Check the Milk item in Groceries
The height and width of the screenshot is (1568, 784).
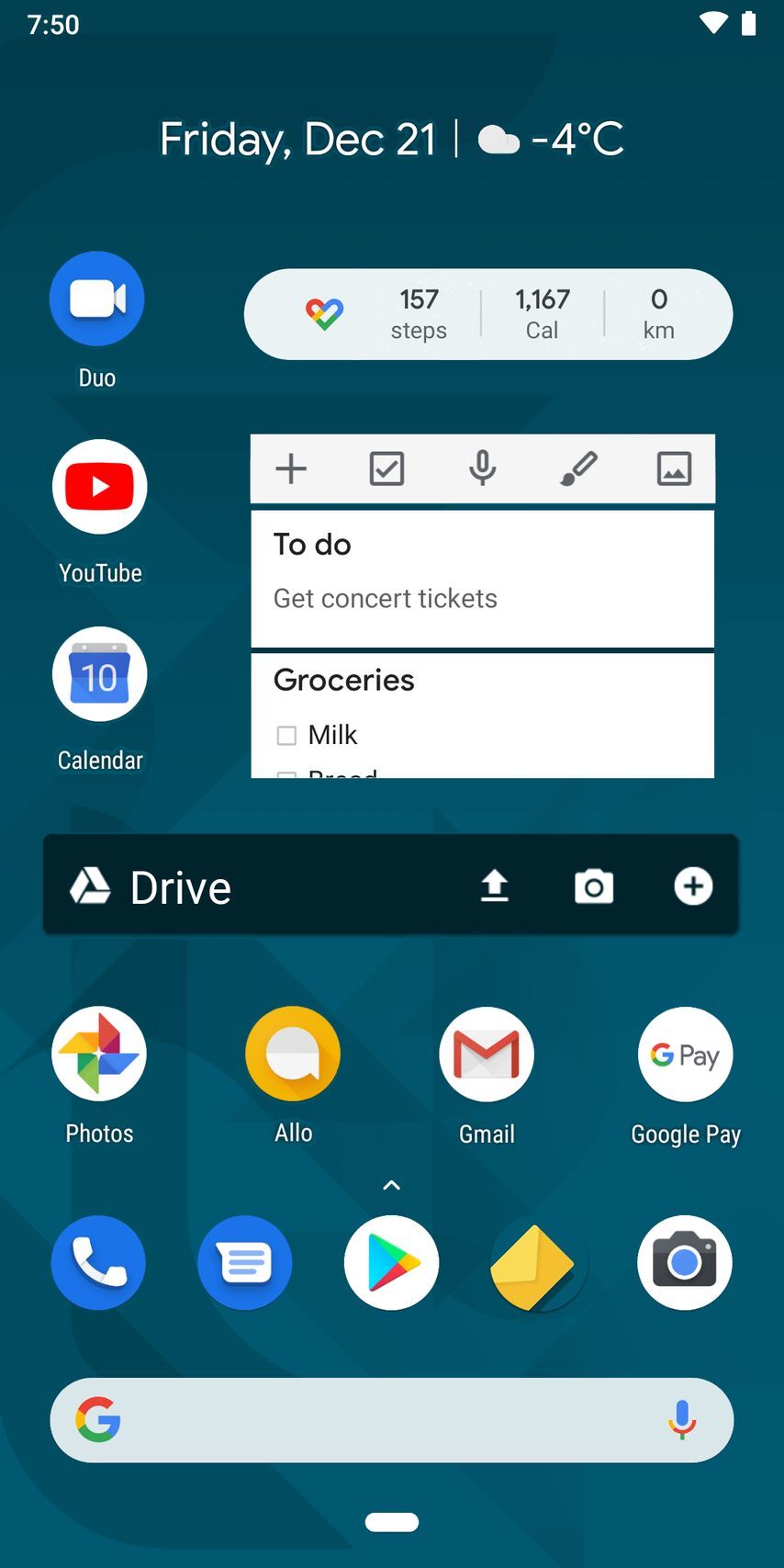pos(286,736)
